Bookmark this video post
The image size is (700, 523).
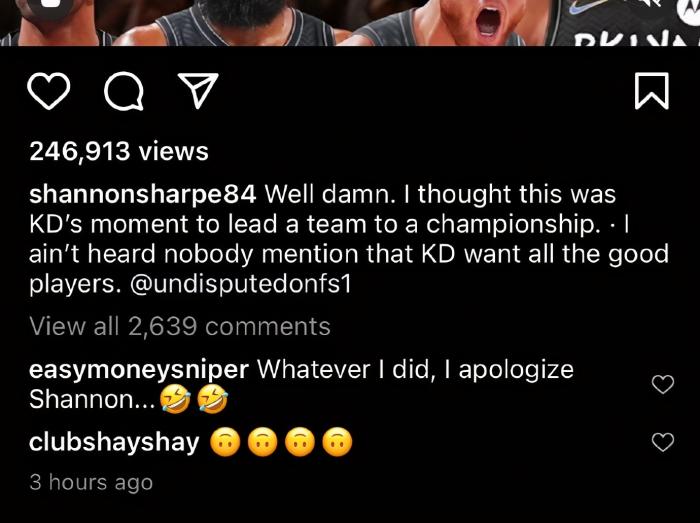652,93
